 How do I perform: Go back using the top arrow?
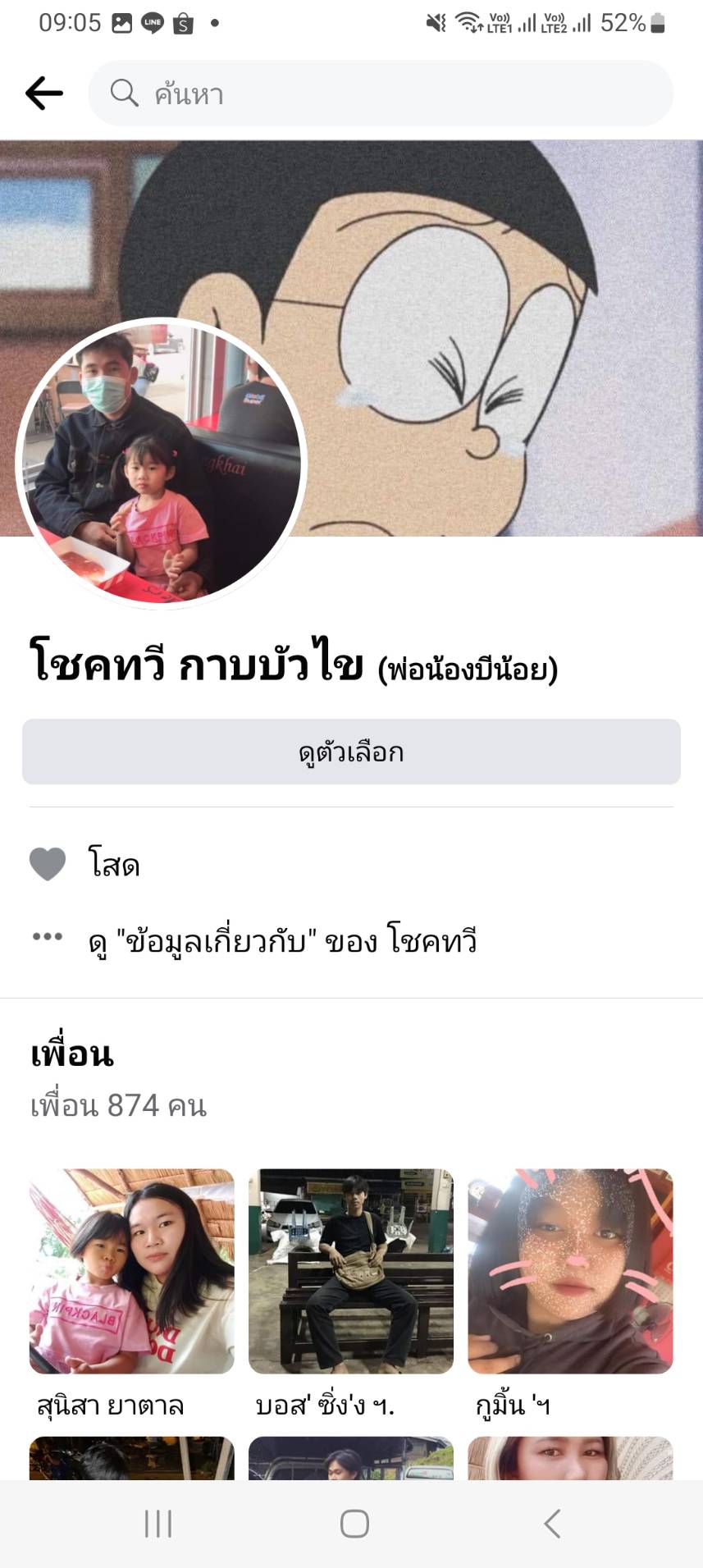point(44,94)
